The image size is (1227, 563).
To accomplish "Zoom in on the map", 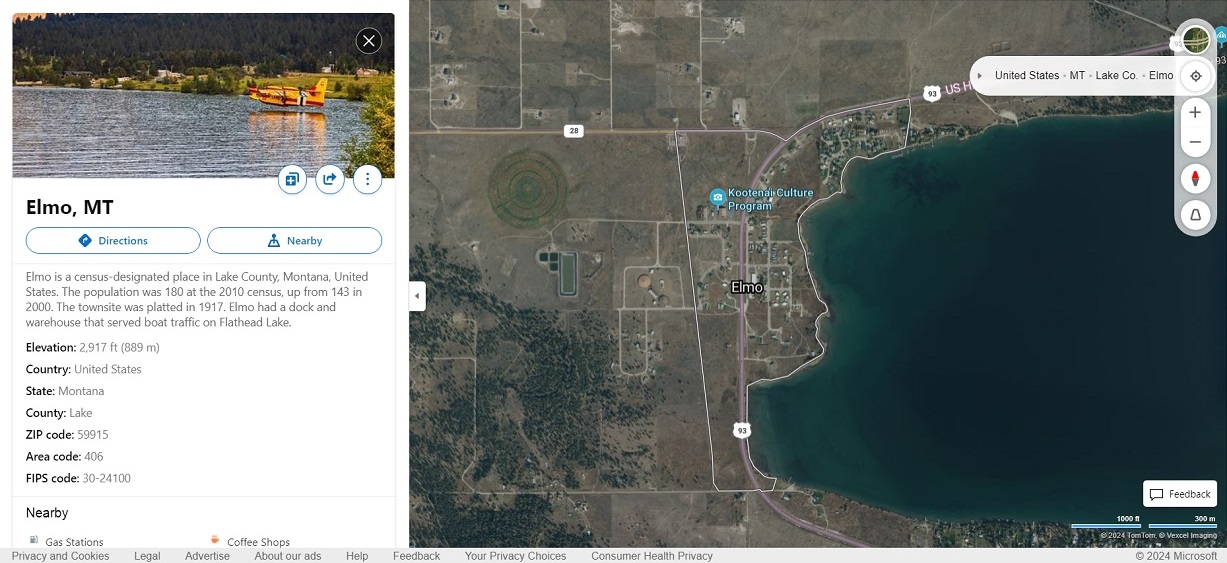I will coord(1195,112).
